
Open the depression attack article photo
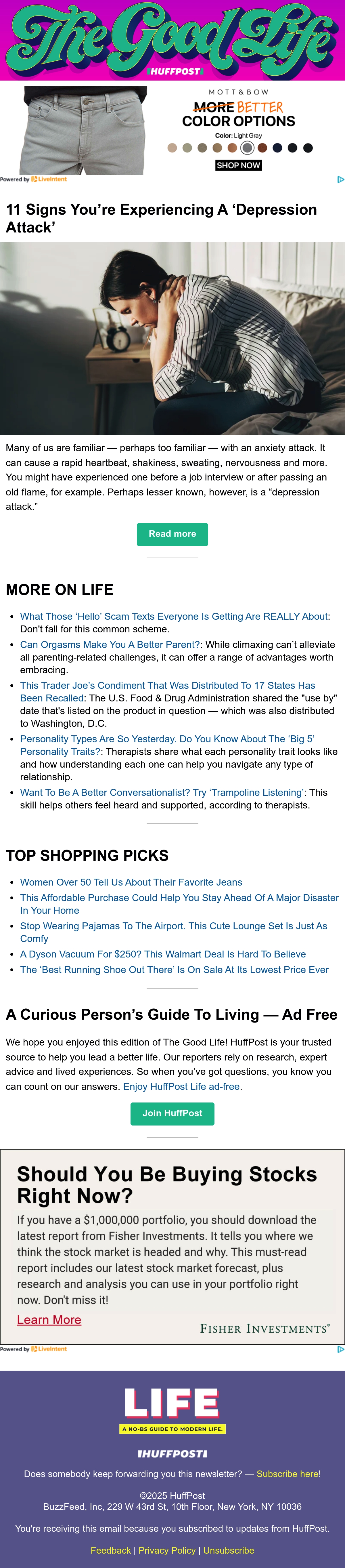172,338
